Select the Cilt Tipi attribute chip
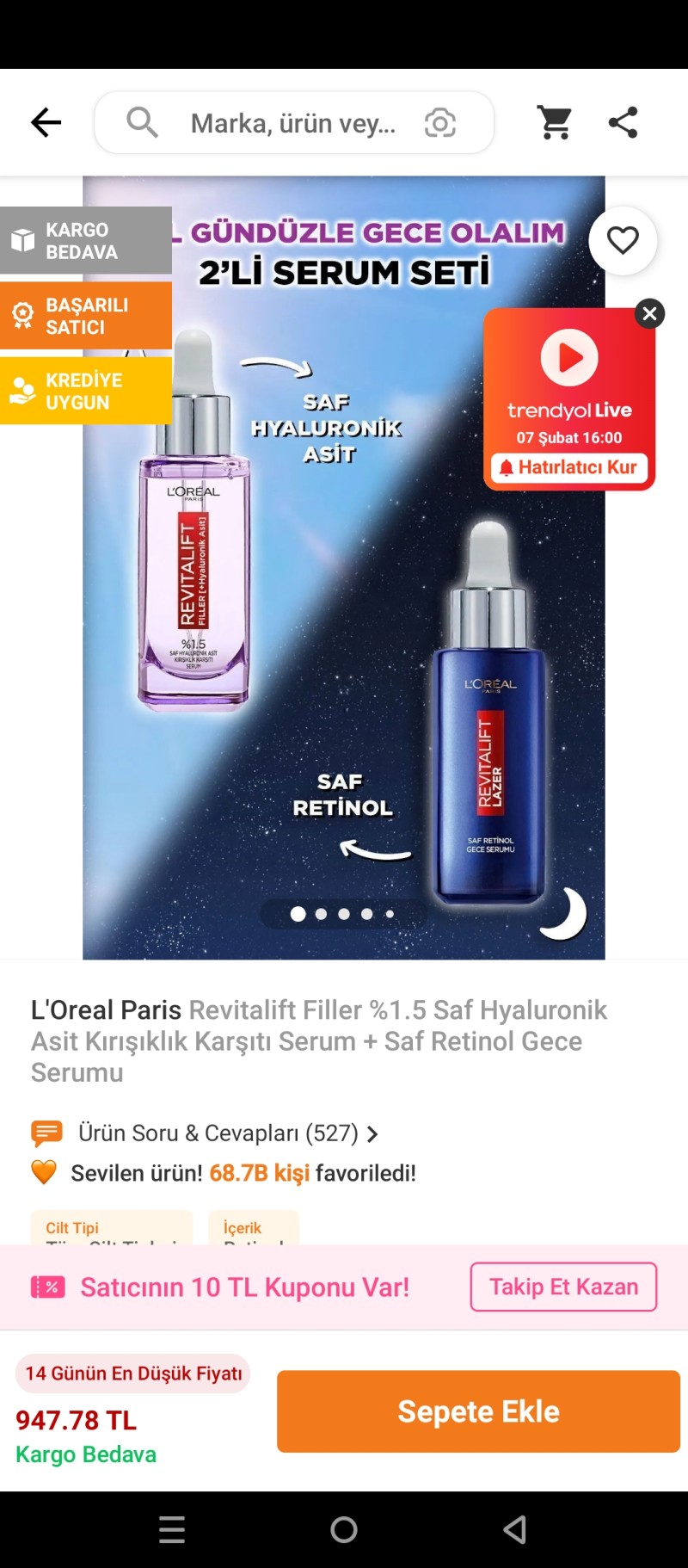 (x=112, y=1230)
